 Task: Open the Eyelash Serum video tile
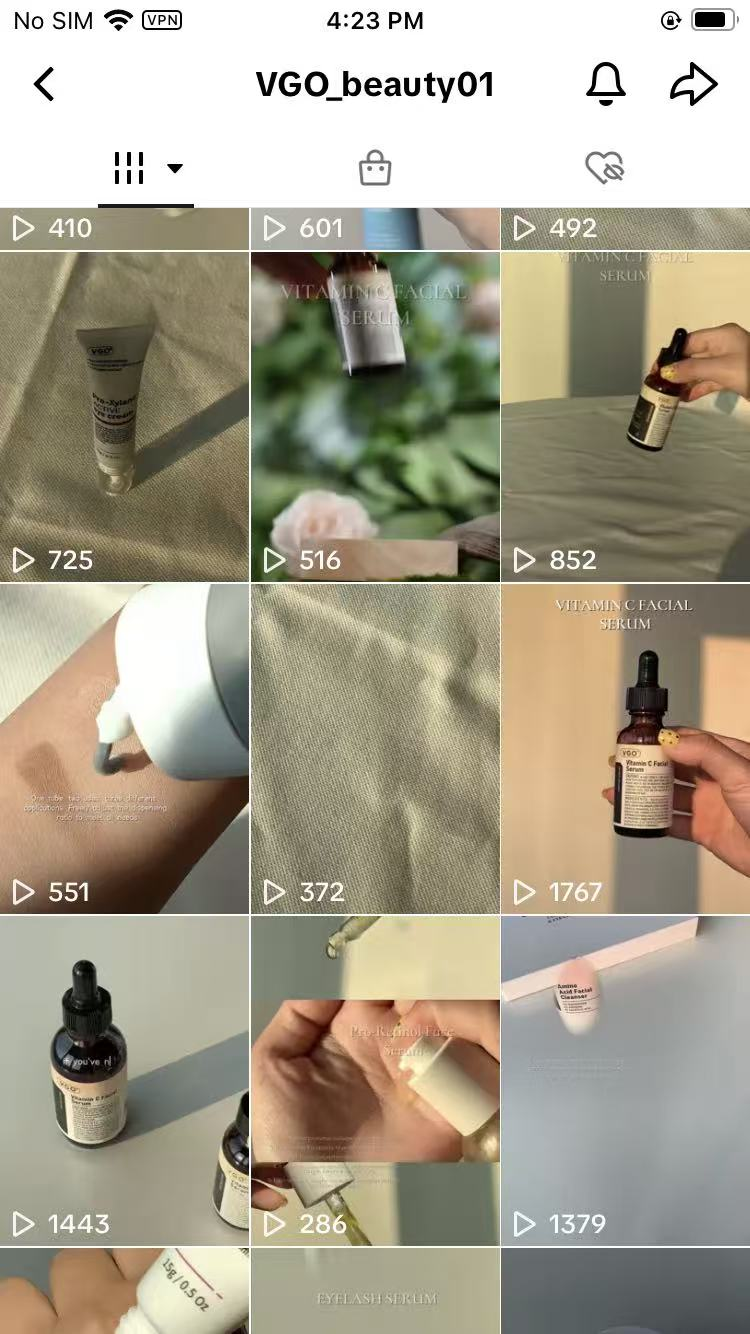pos(375,1292)
